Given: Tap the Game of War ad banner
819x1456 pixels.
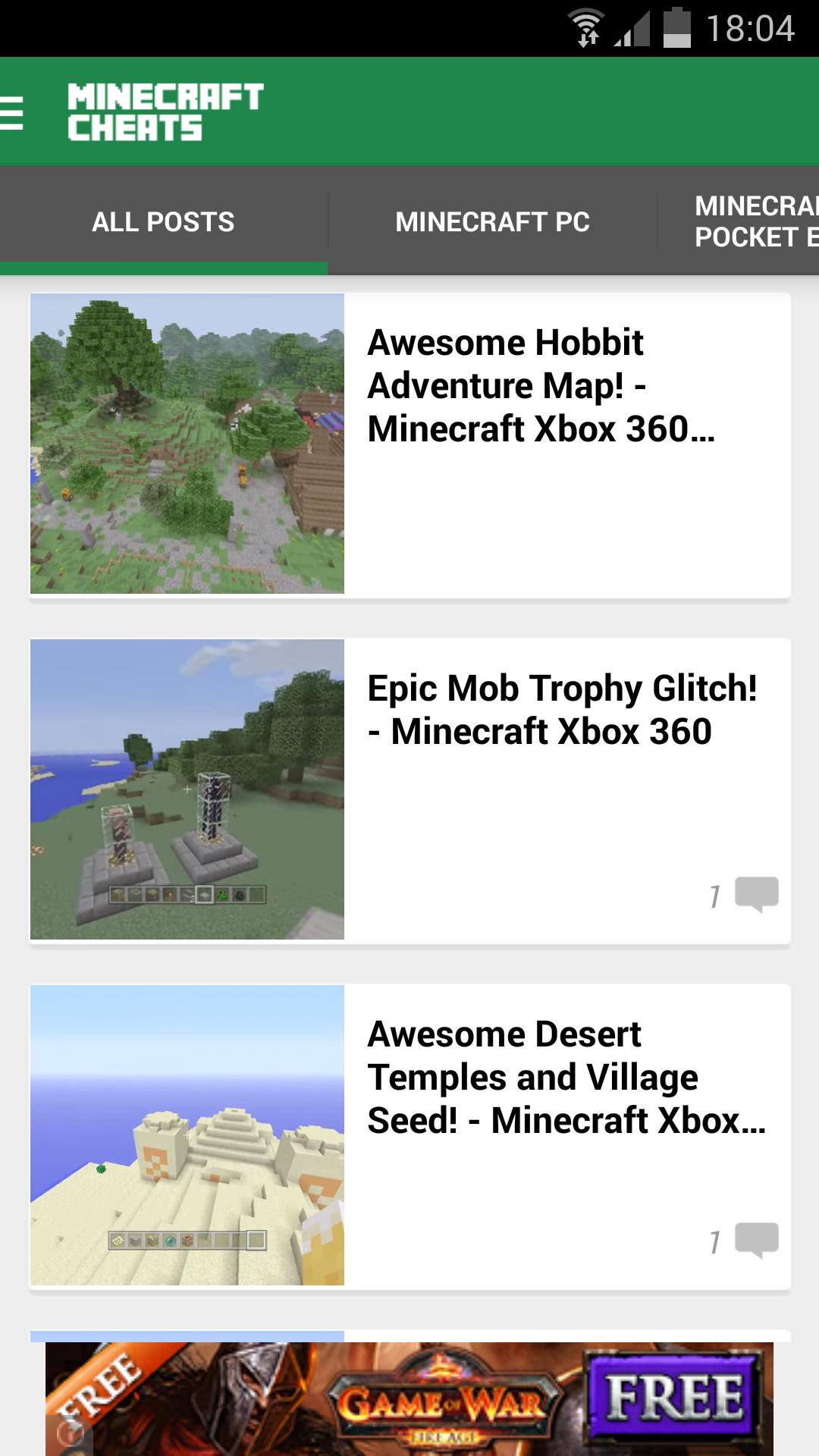Looking at the screenshot, I should (409, 1399).
